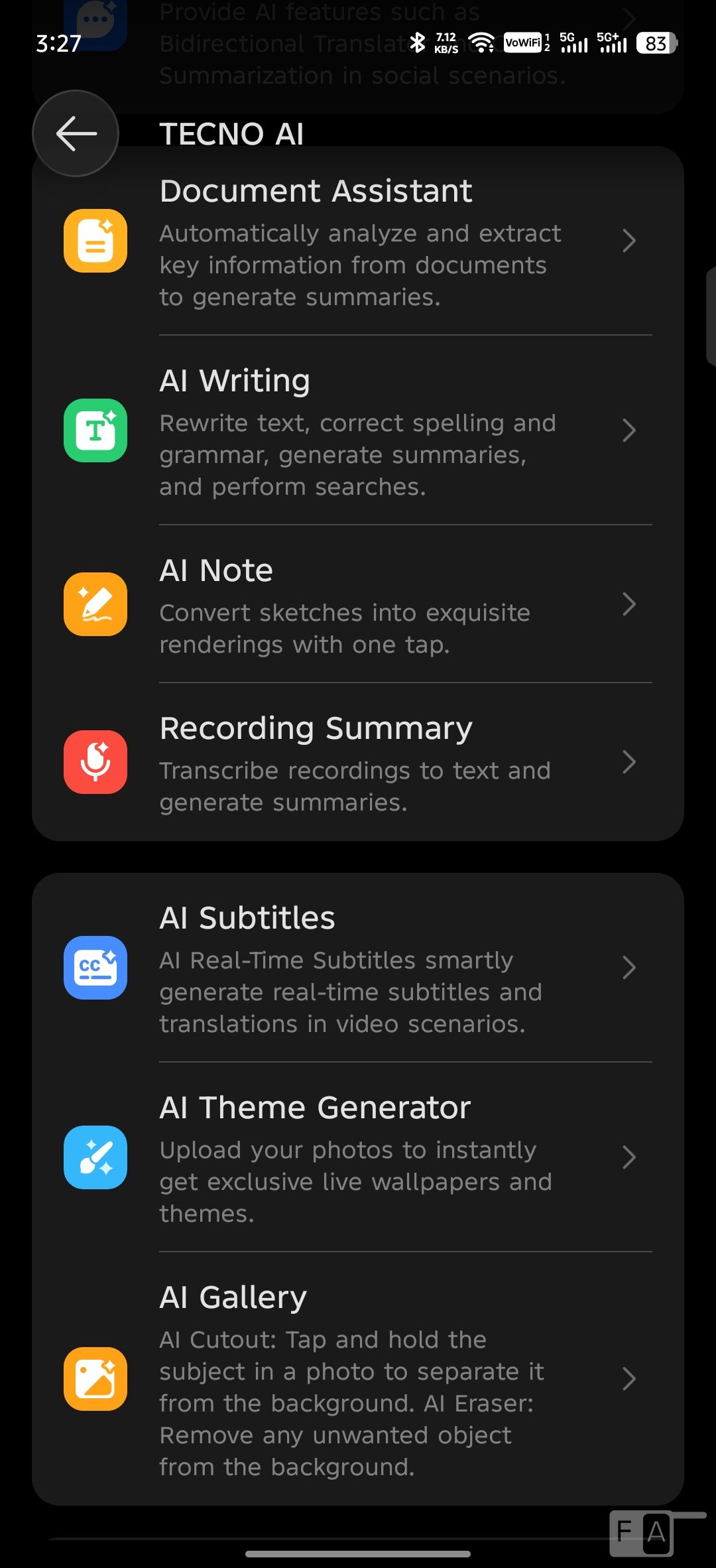716x1568 pixels.
Task: Tap AI Theme Generator row
Action: 358,1158
